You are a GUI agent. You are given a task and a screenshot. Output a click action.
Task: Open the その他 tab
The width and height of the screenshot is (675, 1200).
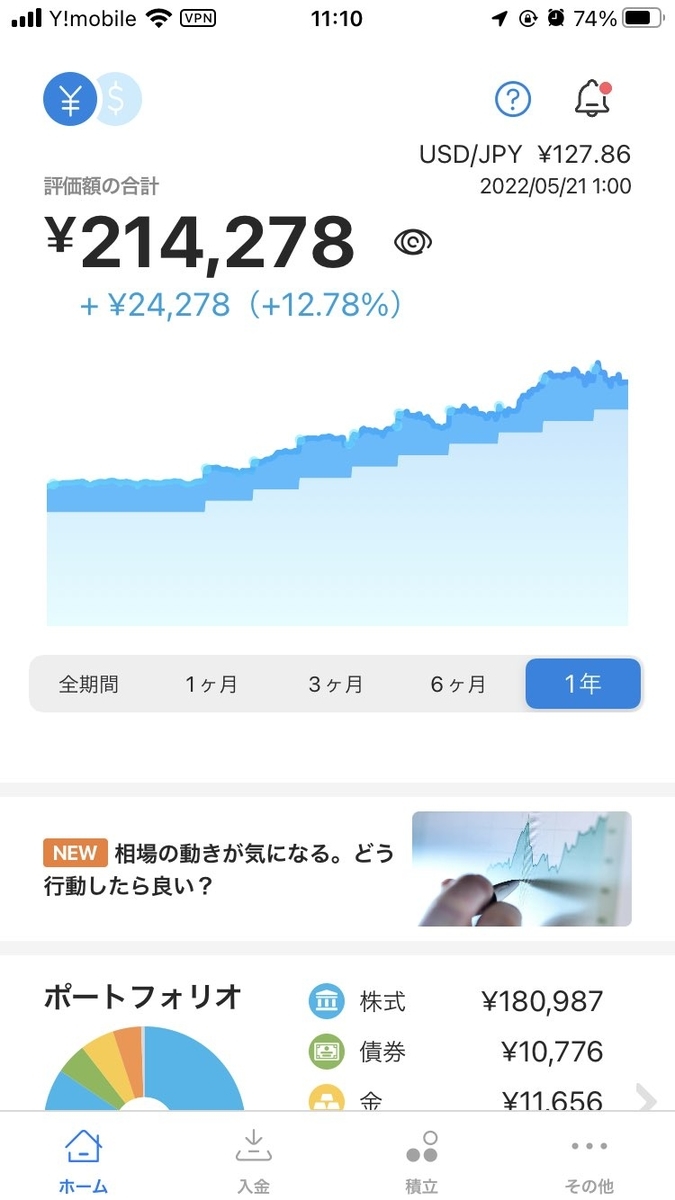pos(590,1160)
